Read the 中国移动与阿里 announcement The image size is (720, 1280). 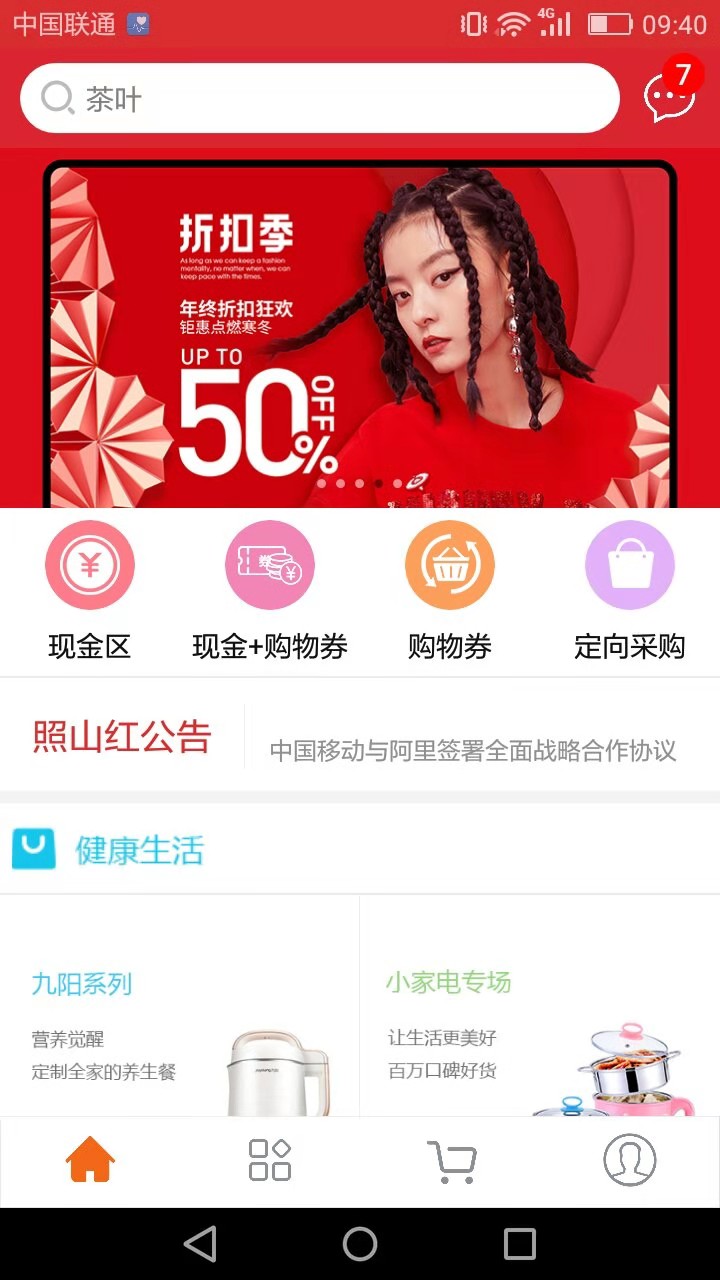473,750
